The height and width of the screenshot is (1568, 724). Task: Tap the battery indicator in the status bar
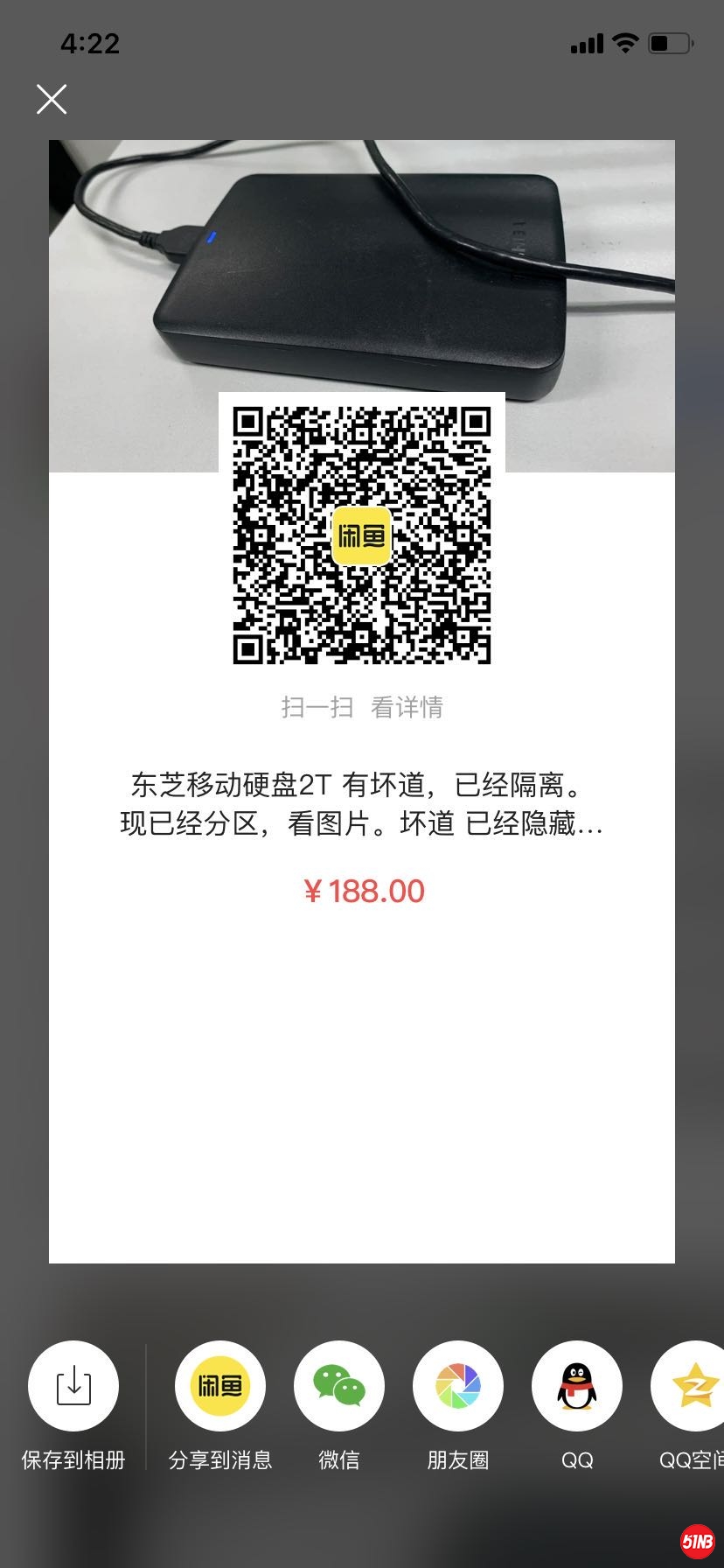(x=669, y=42)
